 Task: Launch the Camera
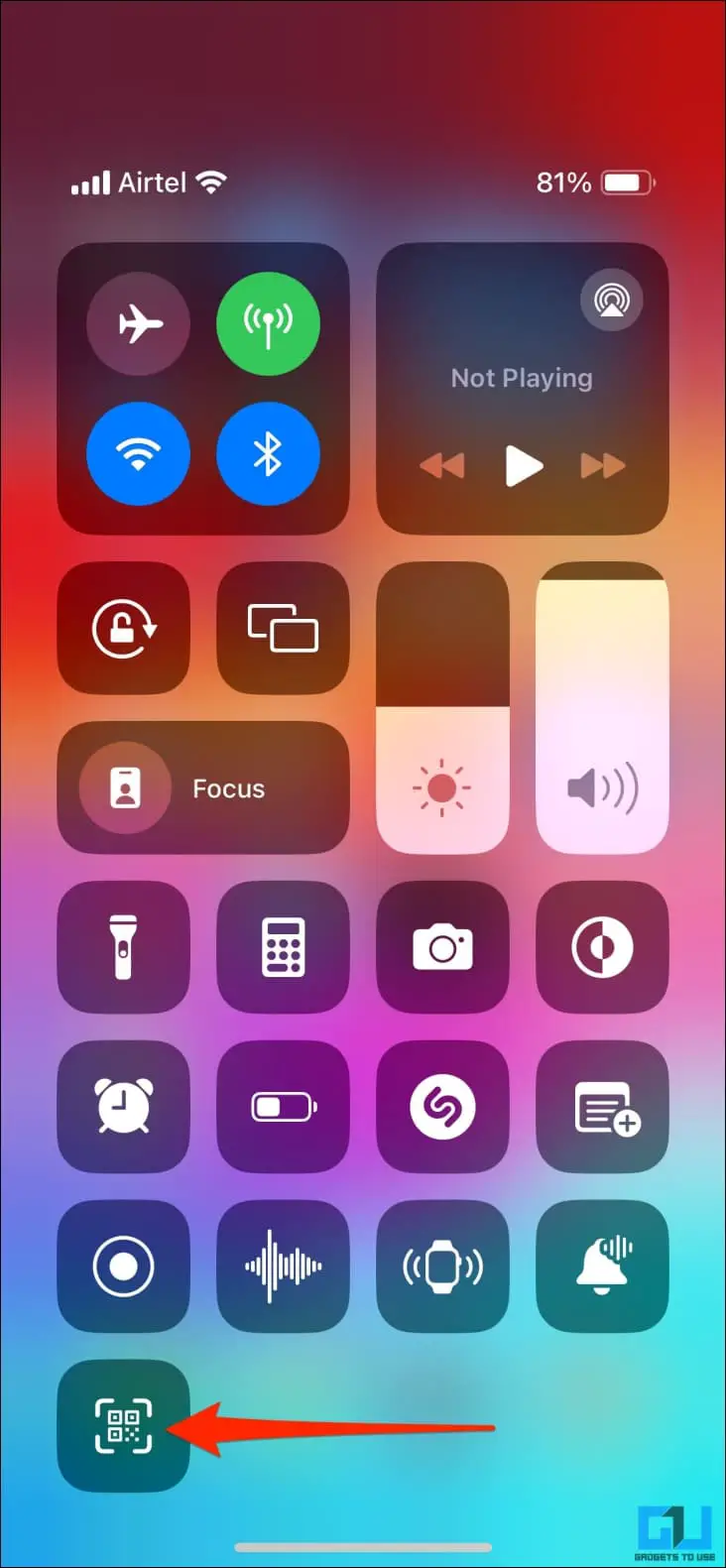coord(442,947)
